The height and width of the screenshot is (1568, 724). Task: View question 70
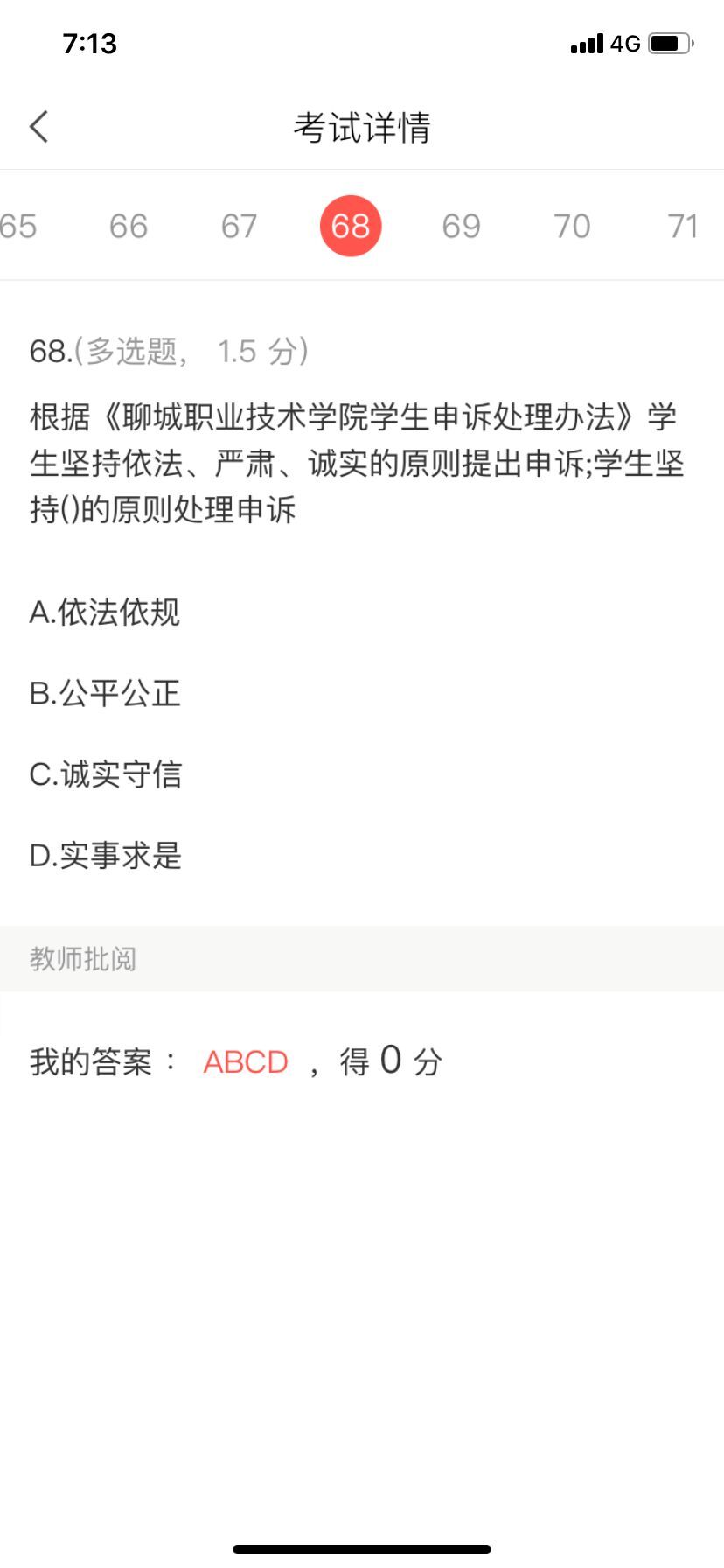tap(573, 227)
